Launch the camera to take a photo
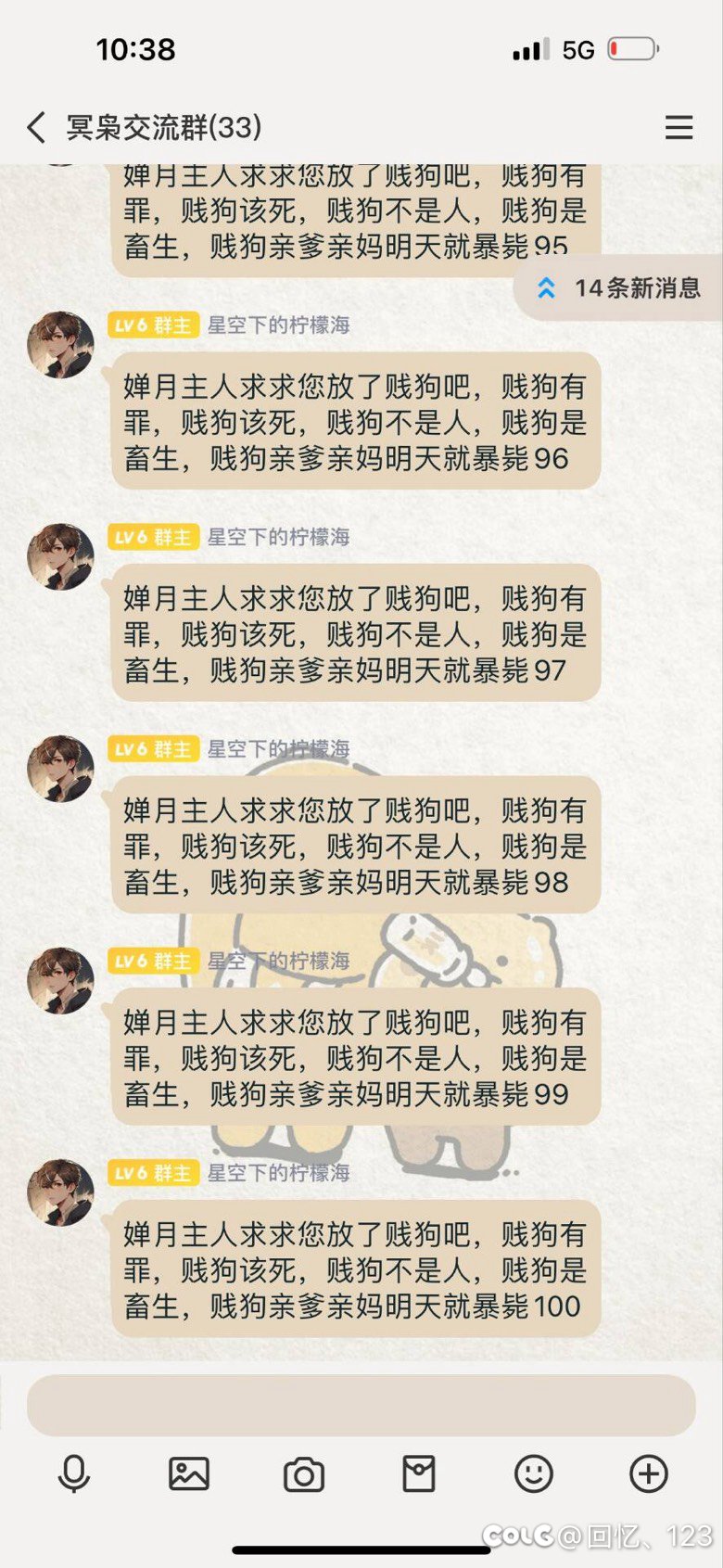This screenshot has height=1568, width=723. 304,1473
